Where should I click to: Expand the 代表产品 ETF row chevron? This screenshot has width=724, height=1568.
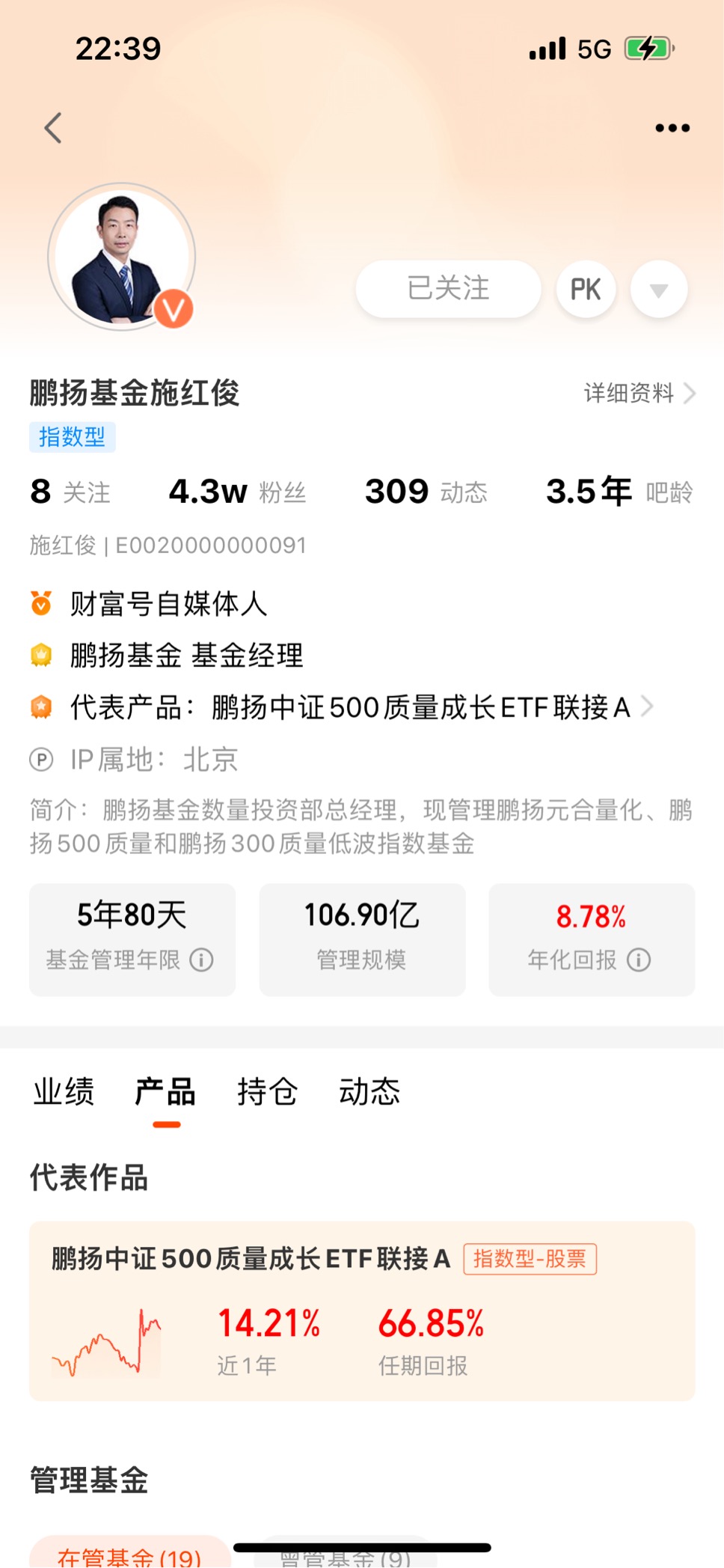pos(648,706)
